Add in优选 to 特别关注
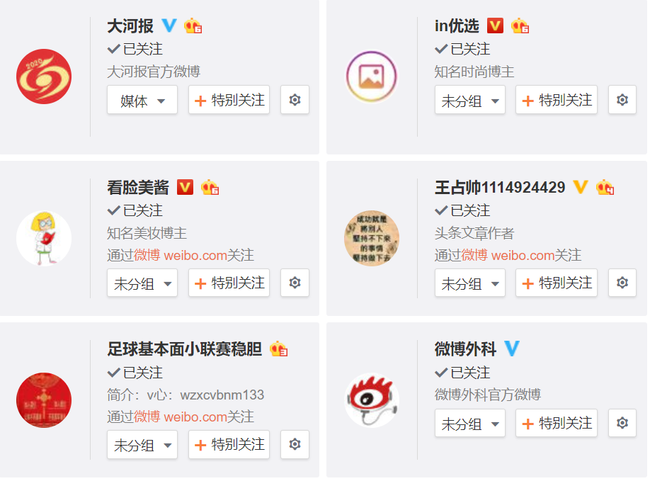This screenshot has width=650, height=481. click(x=556, y=100)
